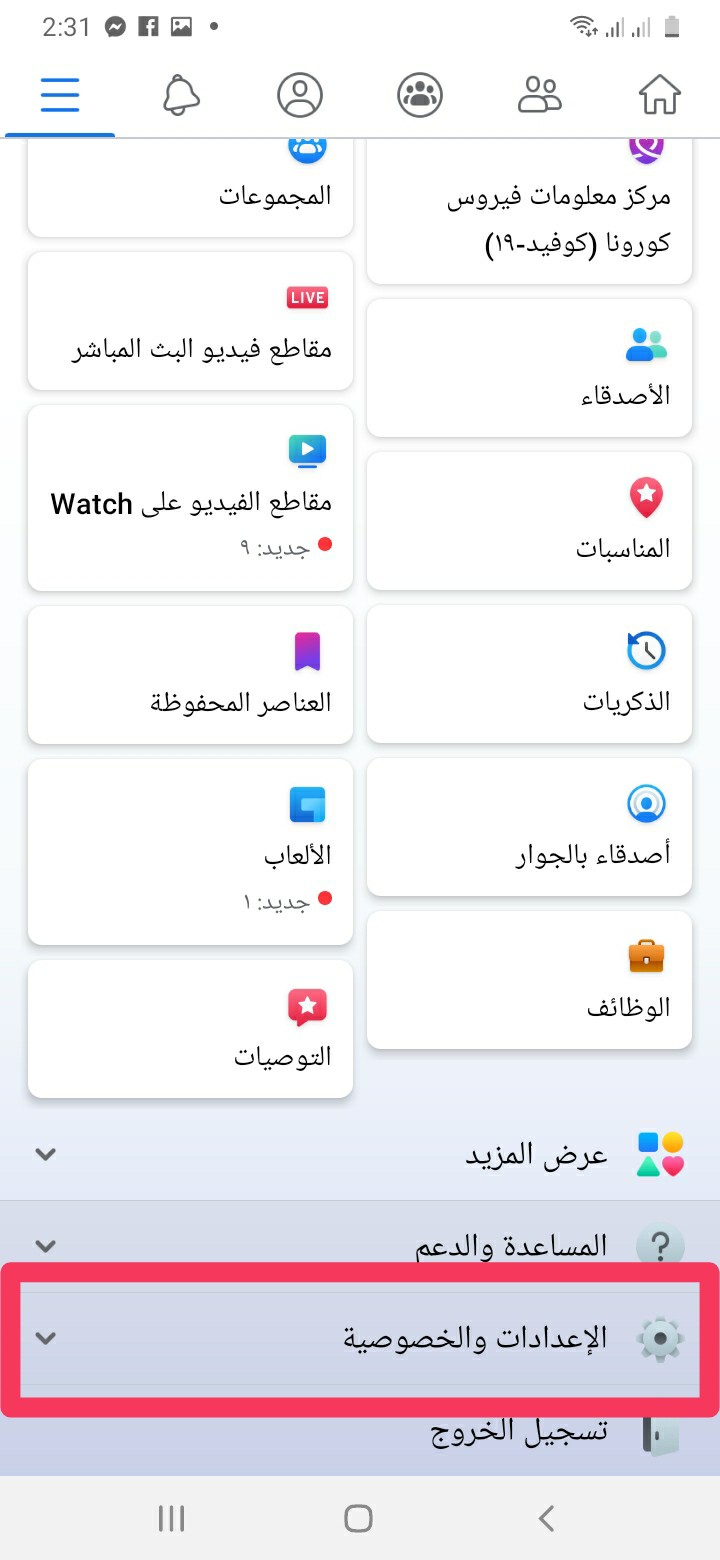The height and width of the screenshot is (1560, 720).
Task: Open the الألعاب gaming card
Action: pyautogui.click(x=190, y=852)
